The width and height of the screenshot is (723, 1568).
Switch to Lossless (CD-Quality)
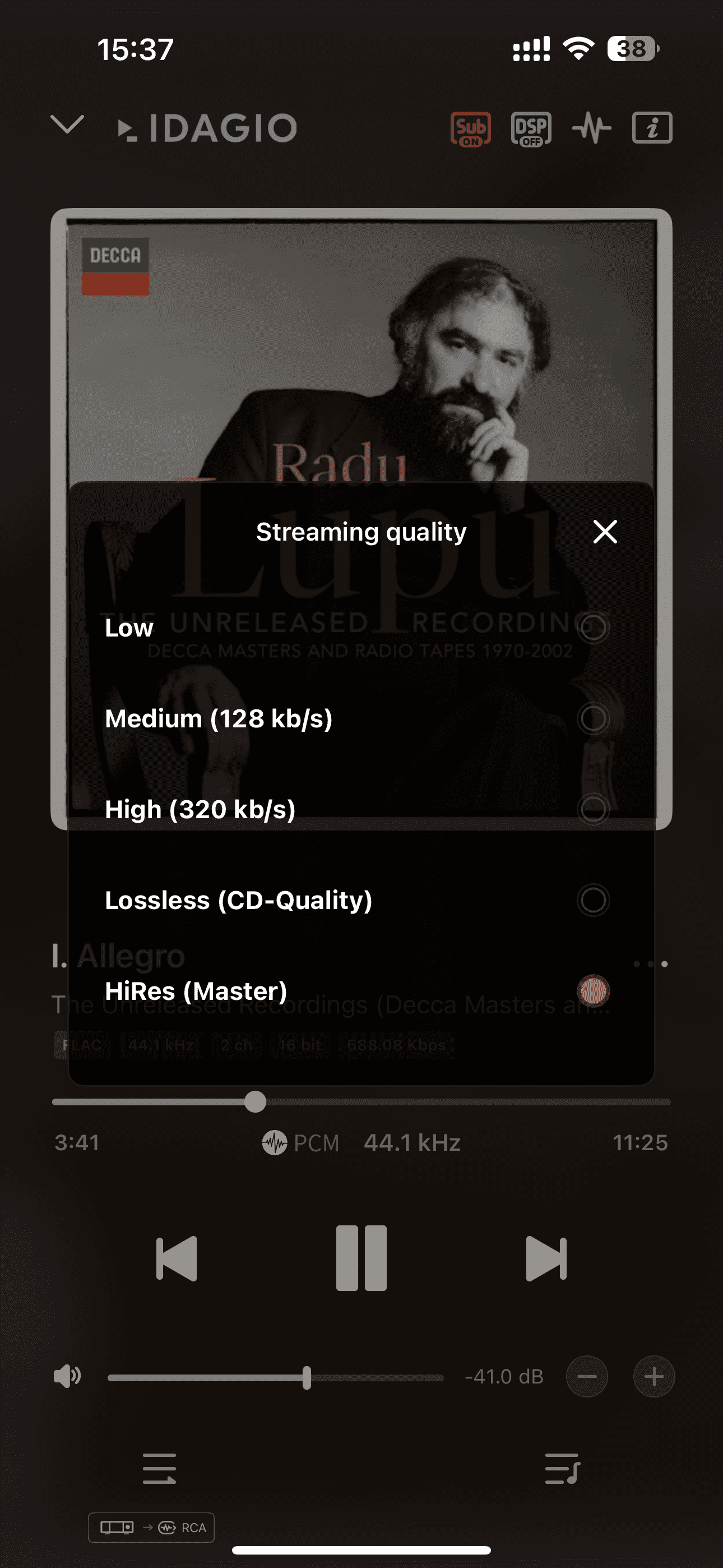pos(593,900)
